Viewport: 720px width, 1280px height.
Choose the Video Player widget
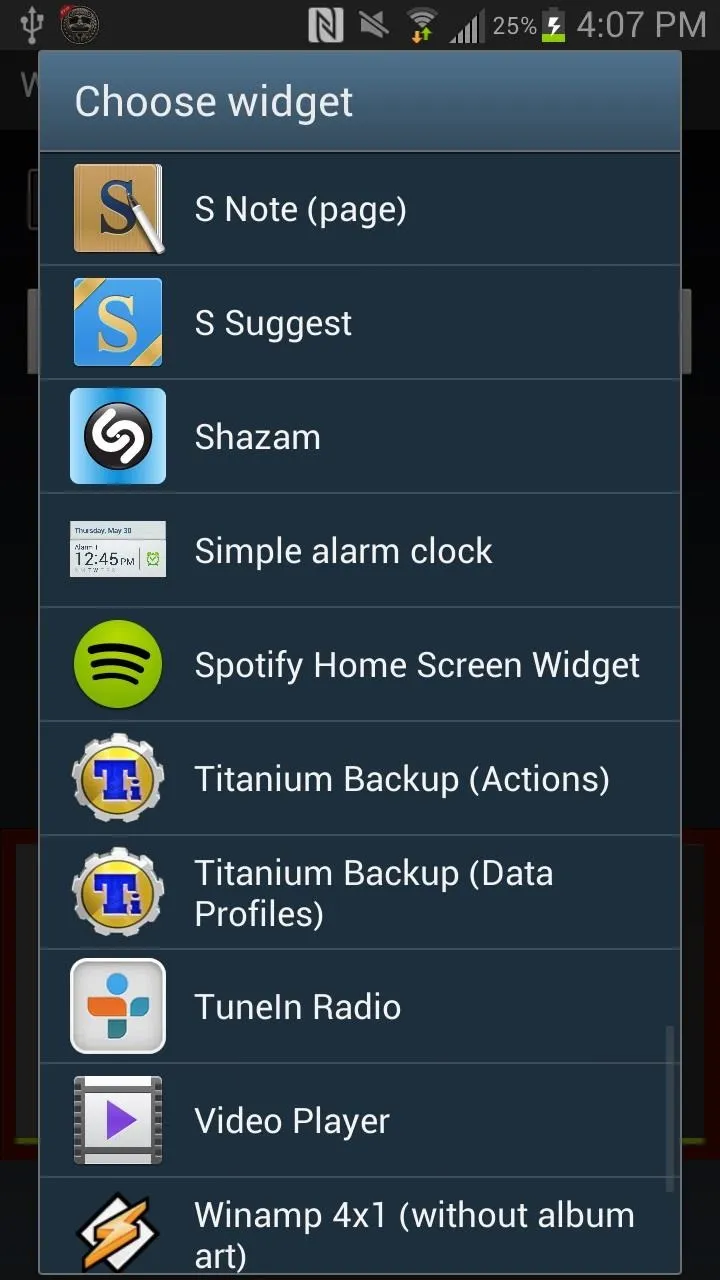click(359, 1121)
